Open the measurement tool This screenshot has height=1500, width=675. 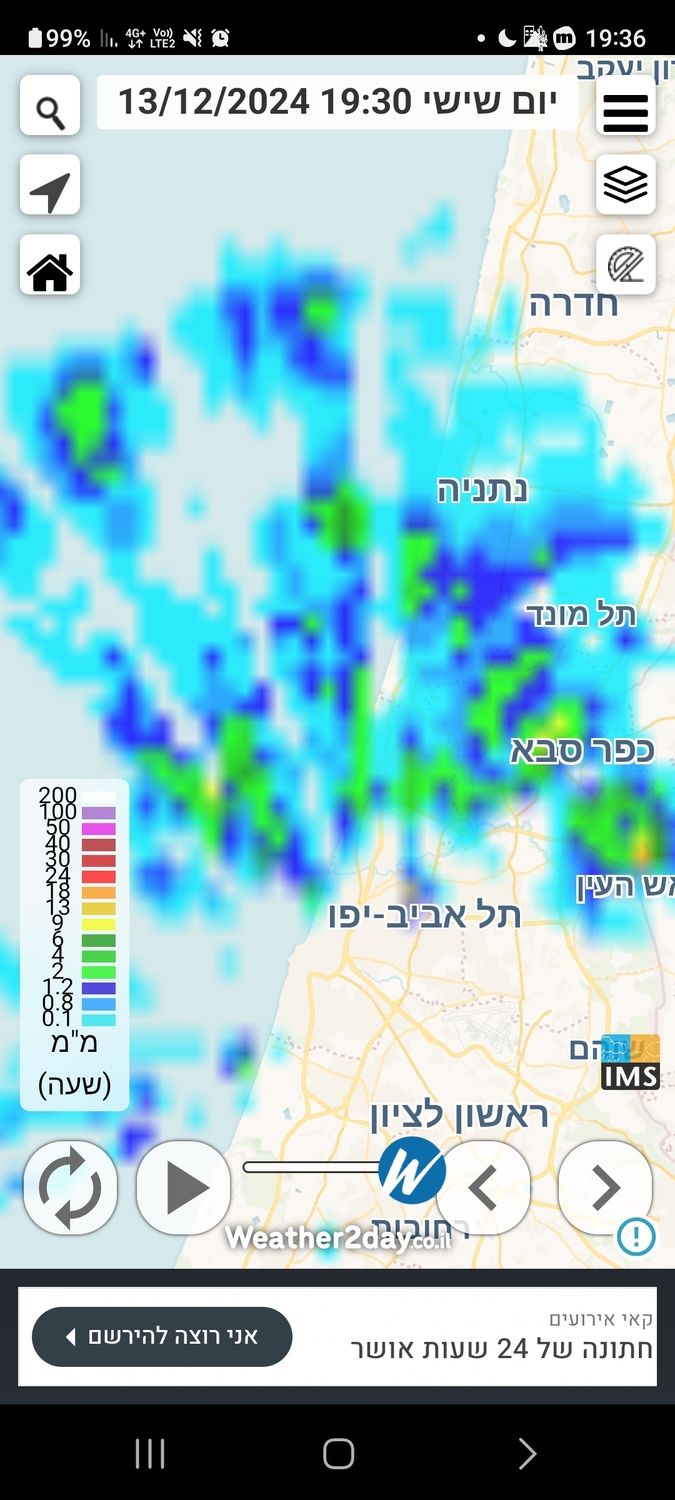click(626, 265)
